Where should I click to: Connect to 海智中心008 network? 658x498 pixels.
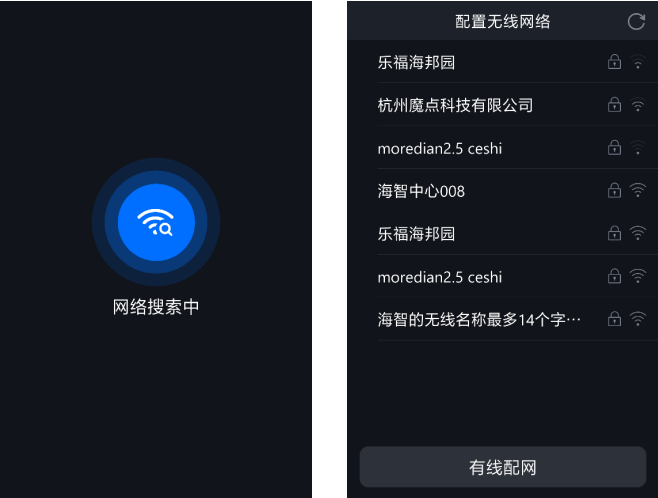(421, 191)
